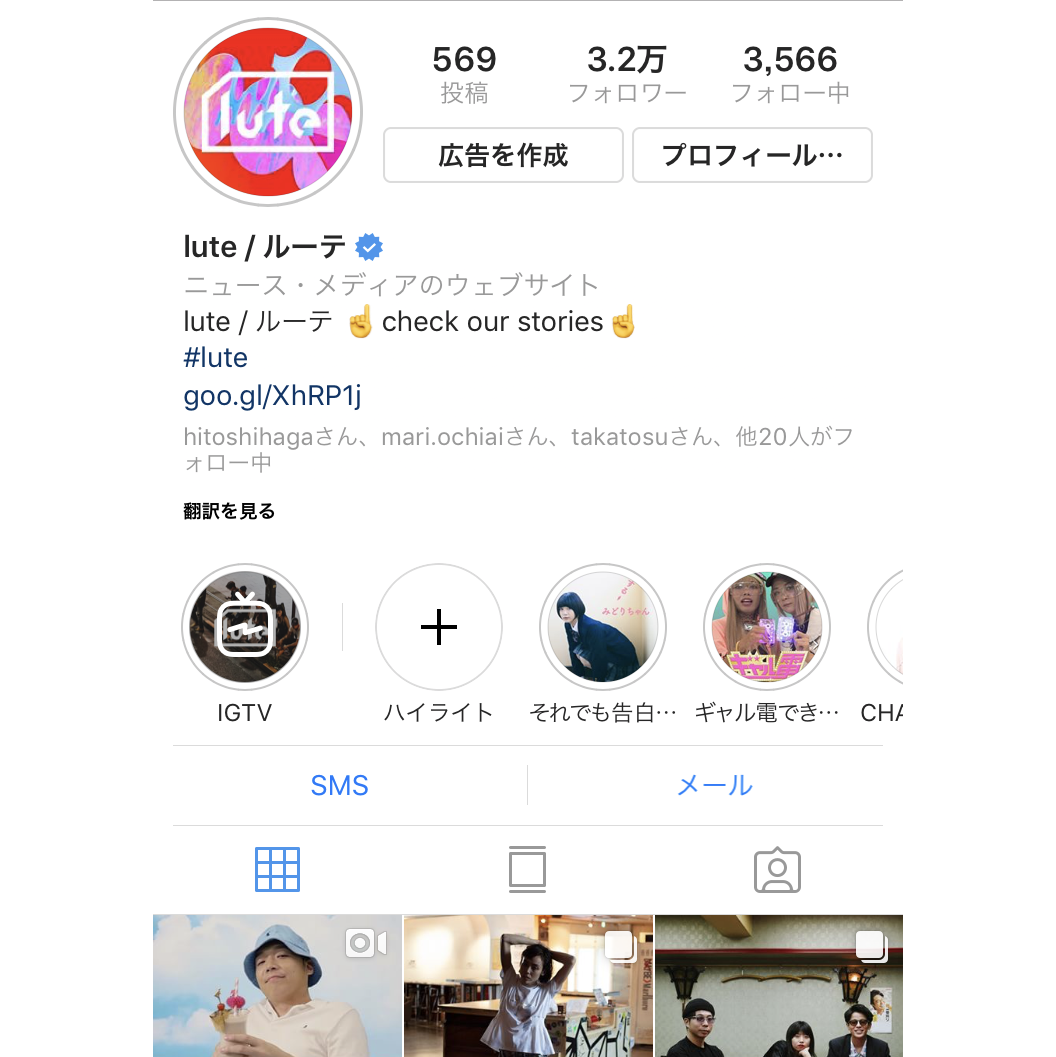
Task: Open the IGTV channel circle
Action: [x=245, y=627]
